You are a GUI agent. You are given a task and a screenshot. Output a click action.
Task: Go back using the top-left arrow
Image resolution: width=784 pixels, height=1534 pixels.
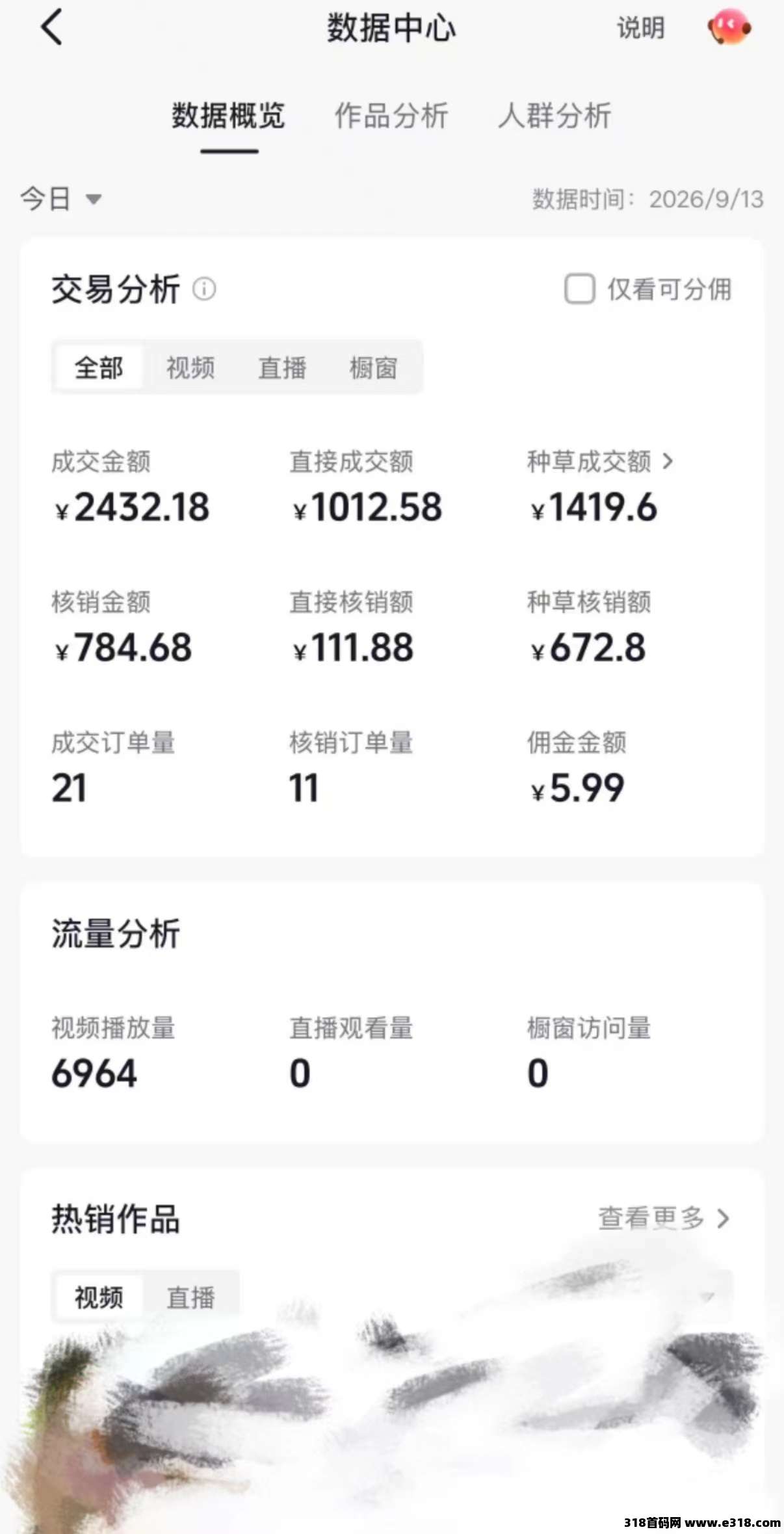[52, 27]
